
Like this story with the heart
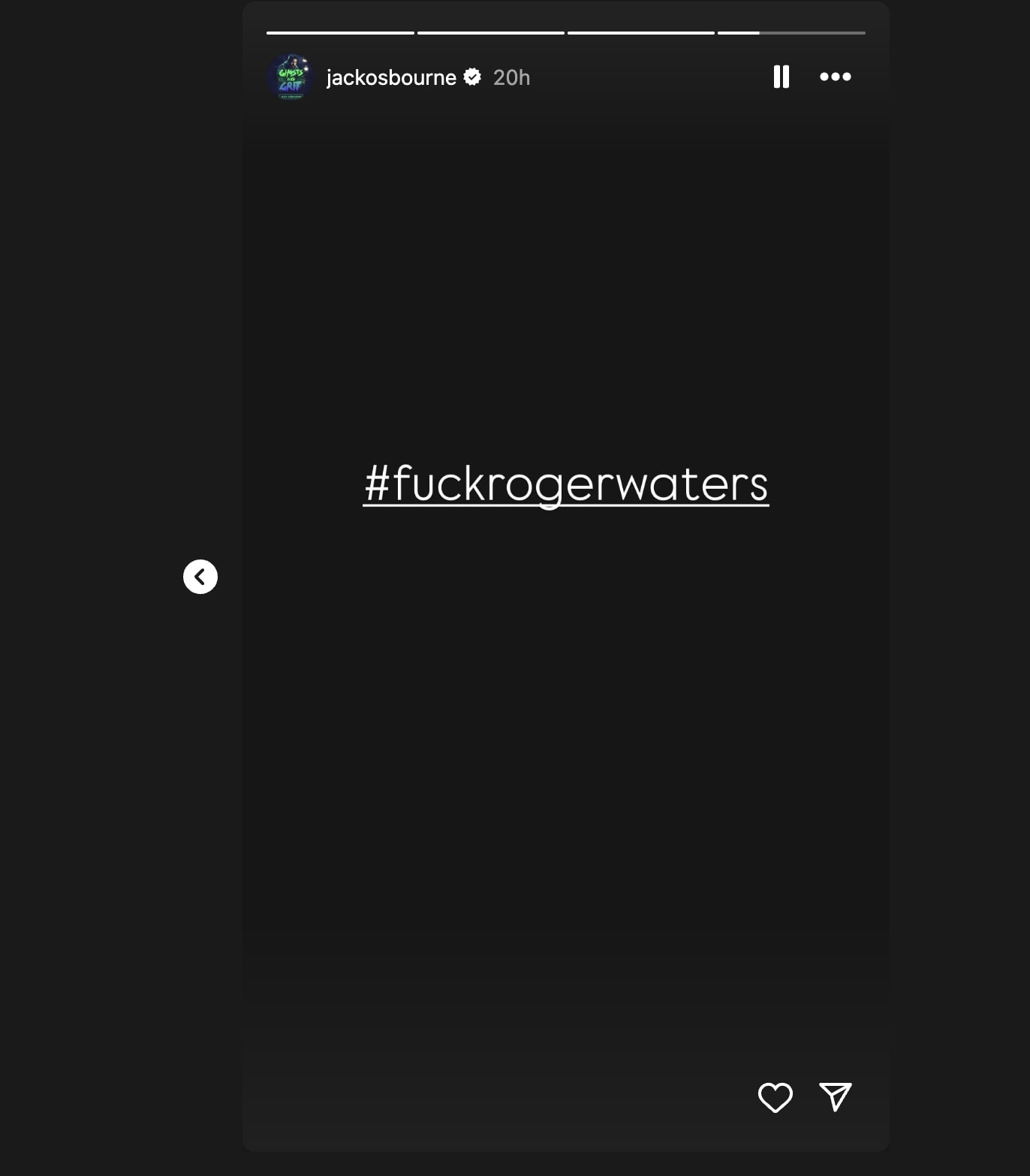click(775, 1097)
